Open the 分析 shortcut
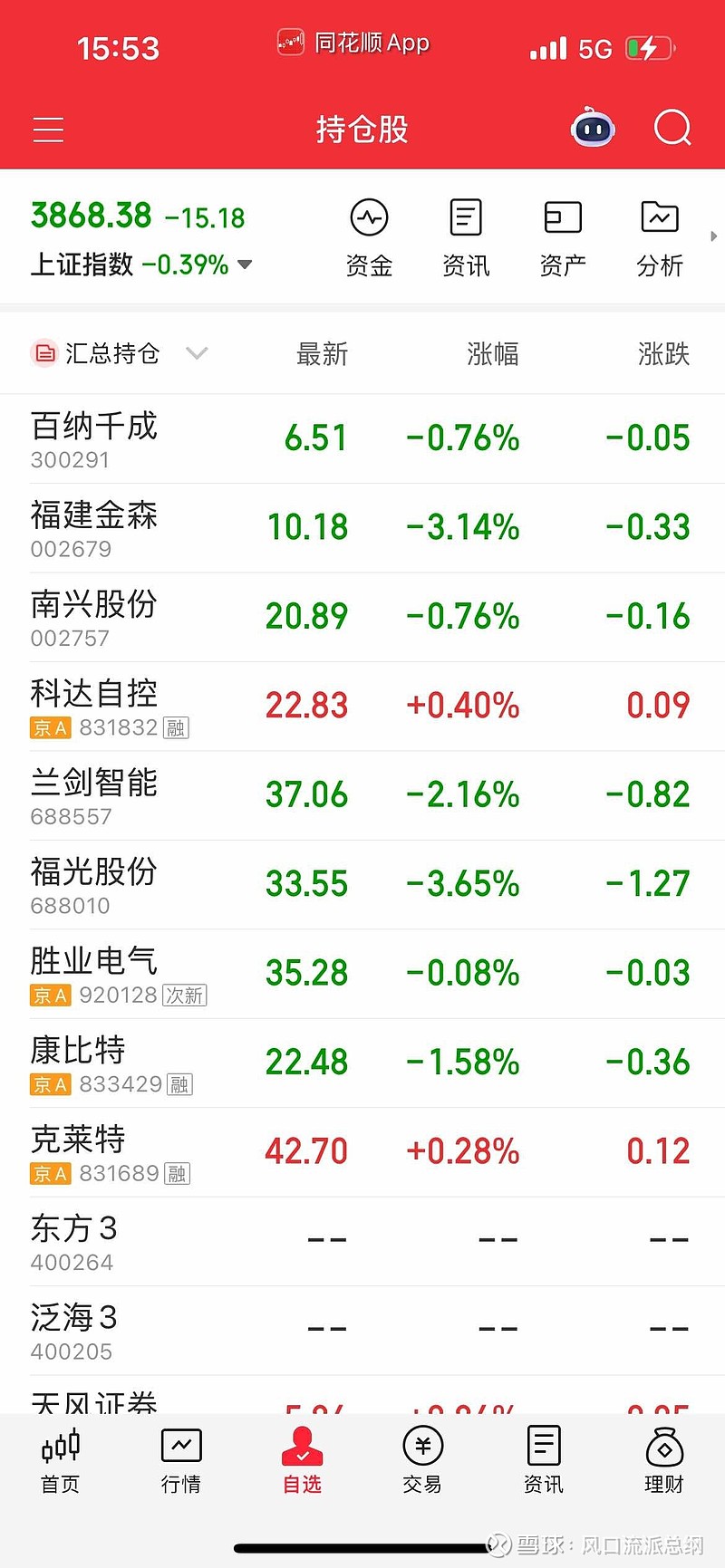 click(x=660, y=239)
